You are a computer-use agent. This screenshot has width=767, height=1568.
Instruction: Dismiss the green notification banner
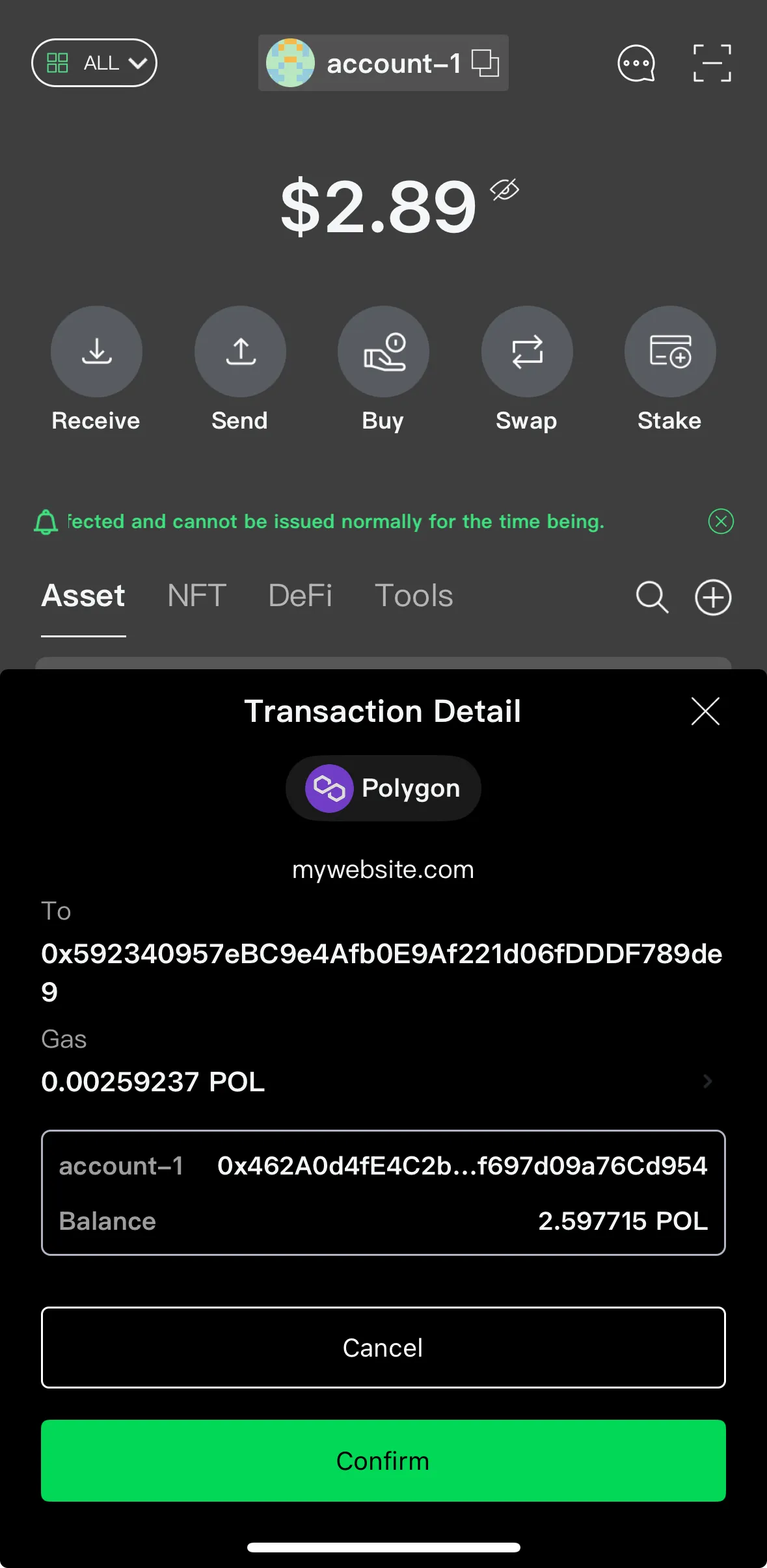click(721, 521)
